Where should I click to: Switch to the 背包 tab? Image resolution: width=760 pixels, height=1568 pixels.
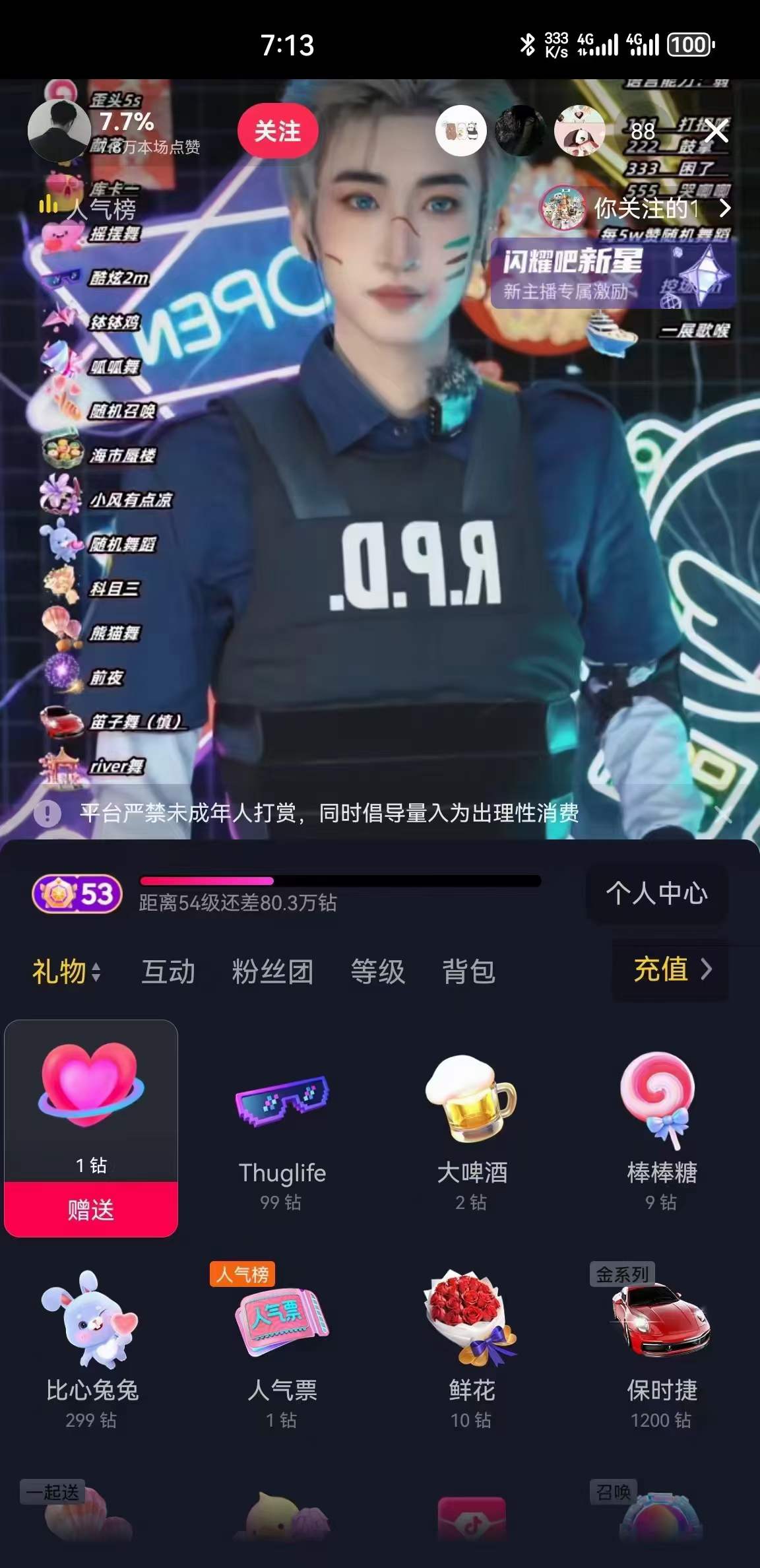[x=468, y=971]
